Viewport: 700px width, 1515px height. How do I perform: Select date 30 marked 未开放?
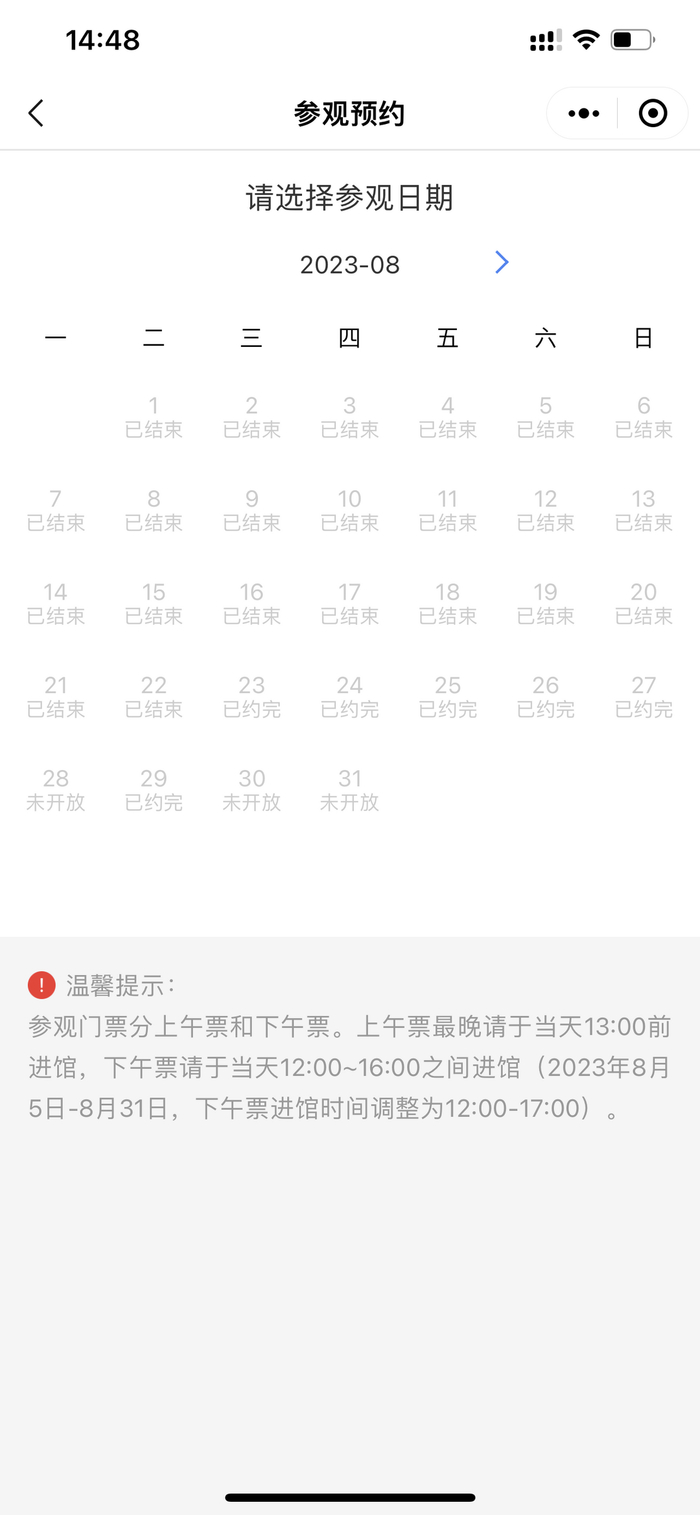pos(252,789)
